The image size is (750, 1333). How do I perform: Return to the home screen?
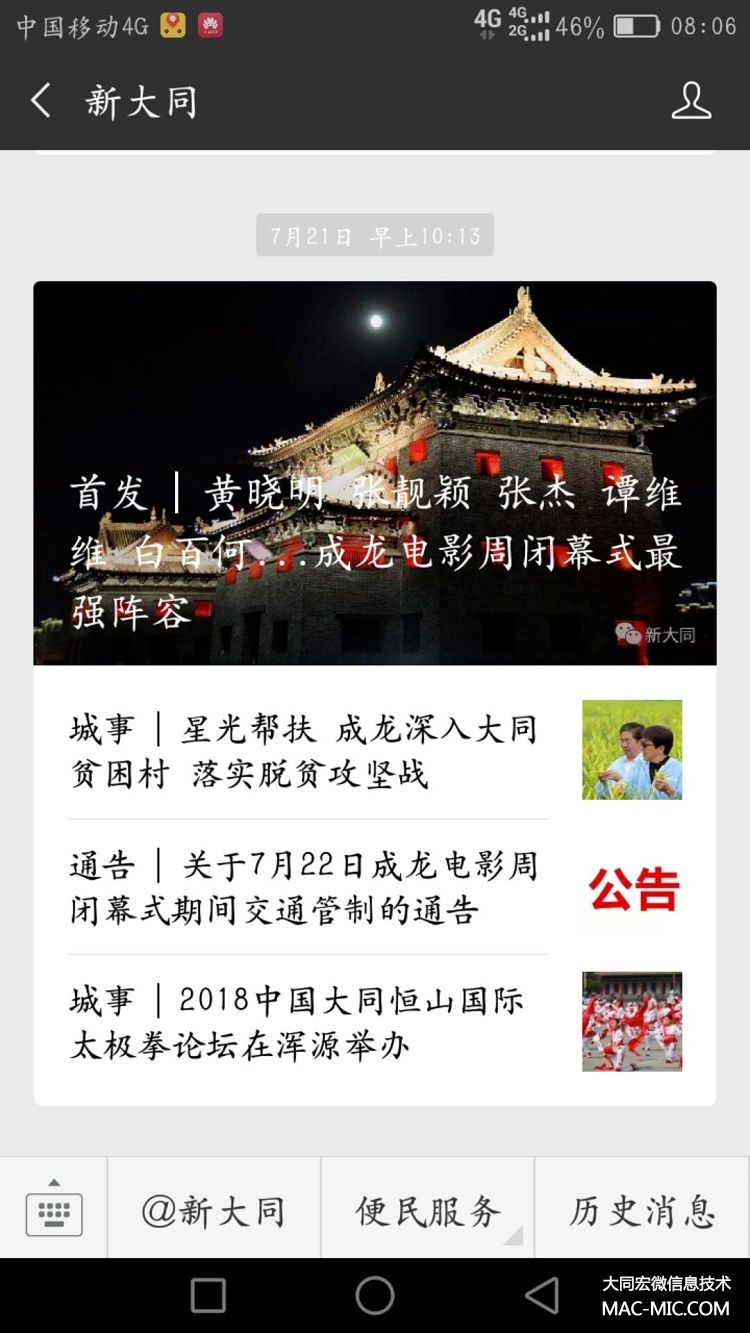point(375,1296)
